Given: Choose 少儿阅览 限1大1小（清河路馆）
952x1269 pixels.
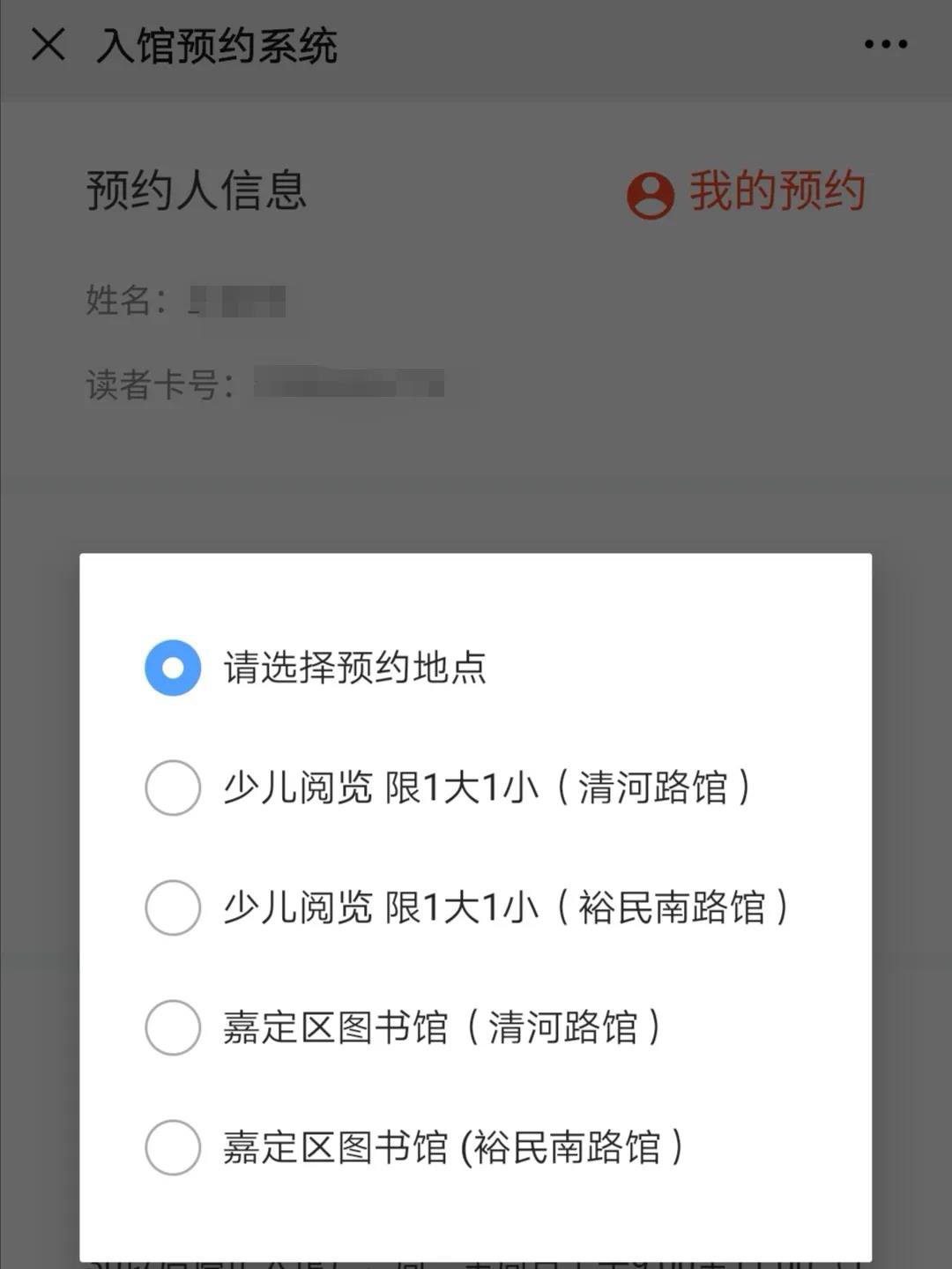Looking at the screenshot, I should (173, 788).
